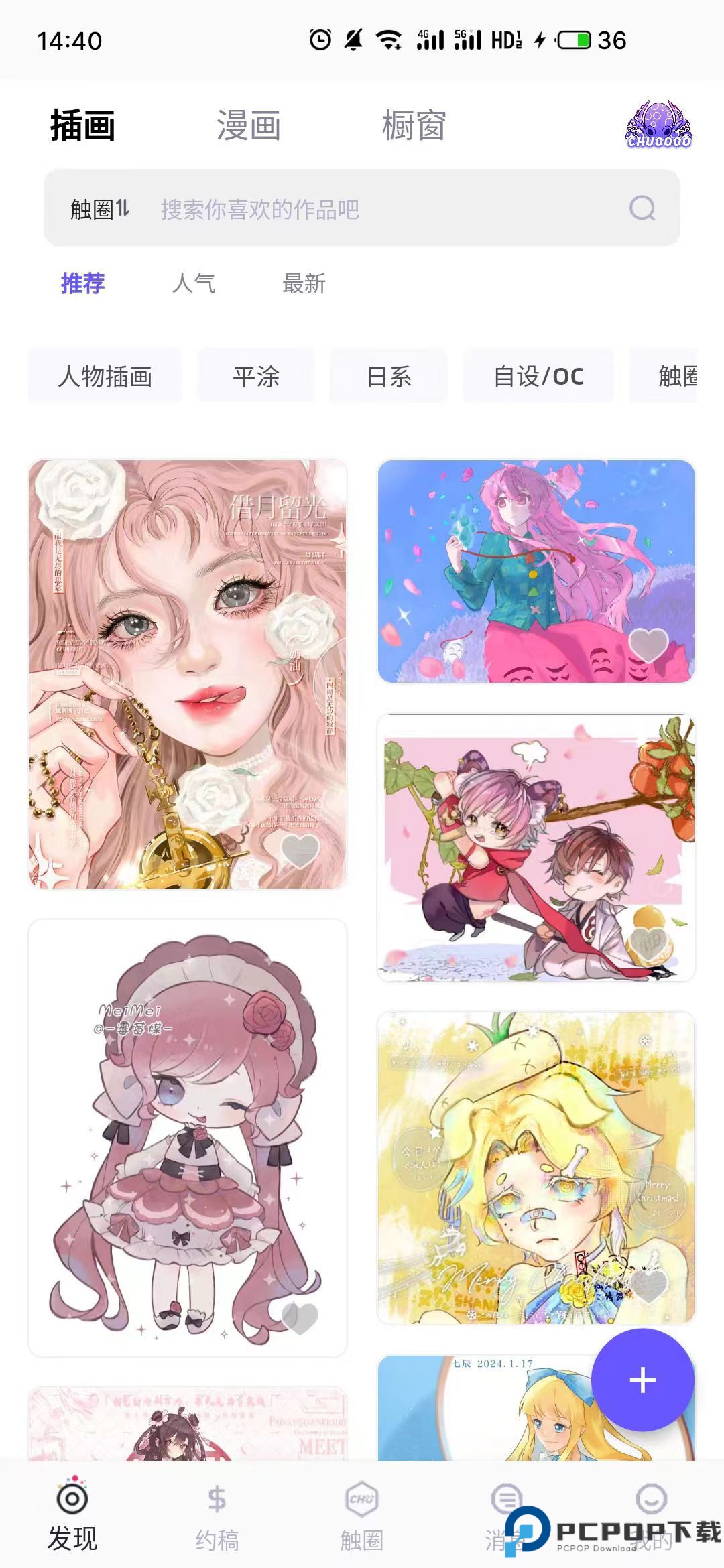
Task: Like the Merry Christmas yellow artwork
Action: (648, 1285)
